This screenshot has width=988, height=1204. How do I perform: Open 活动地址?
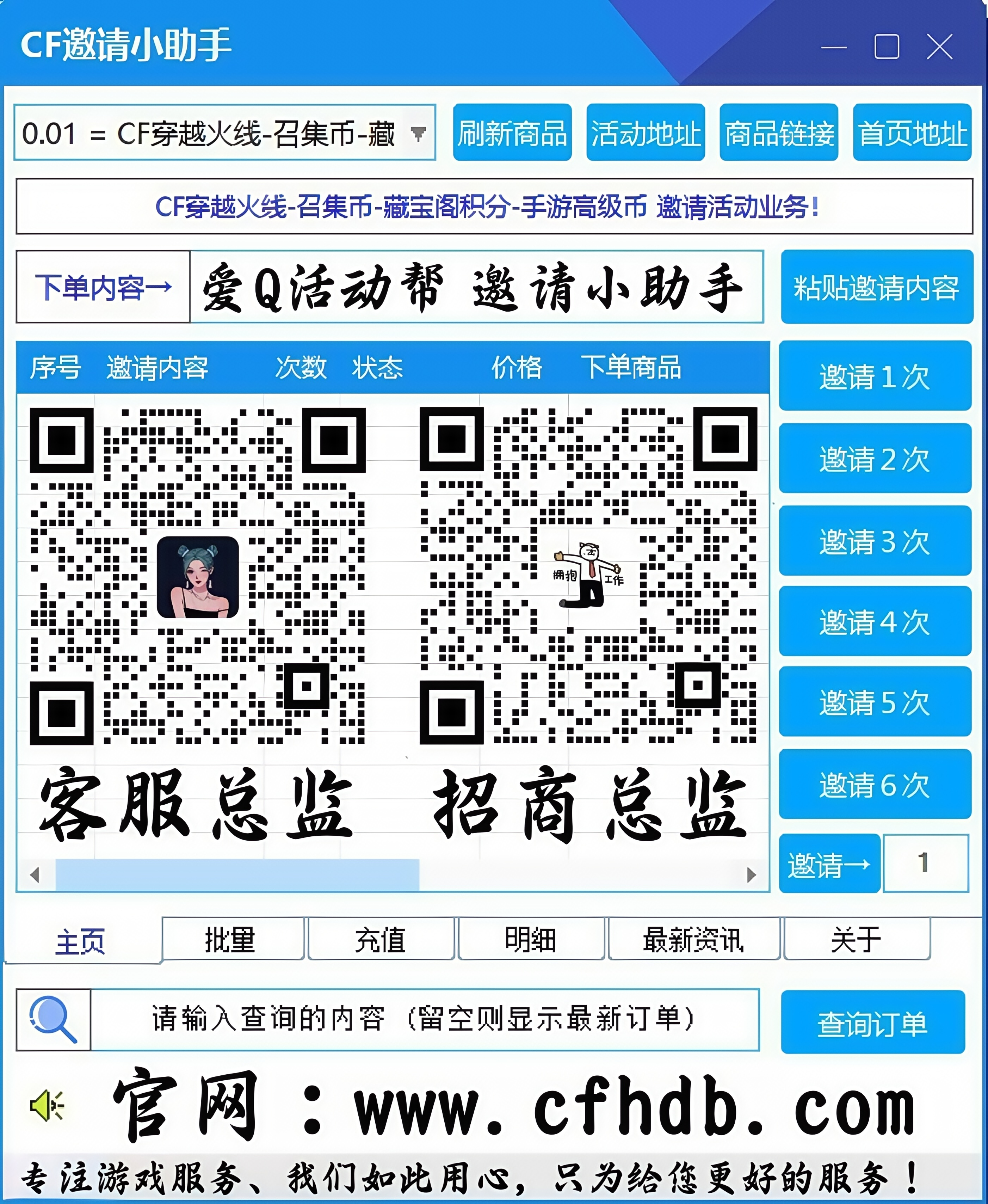[646, 133]
